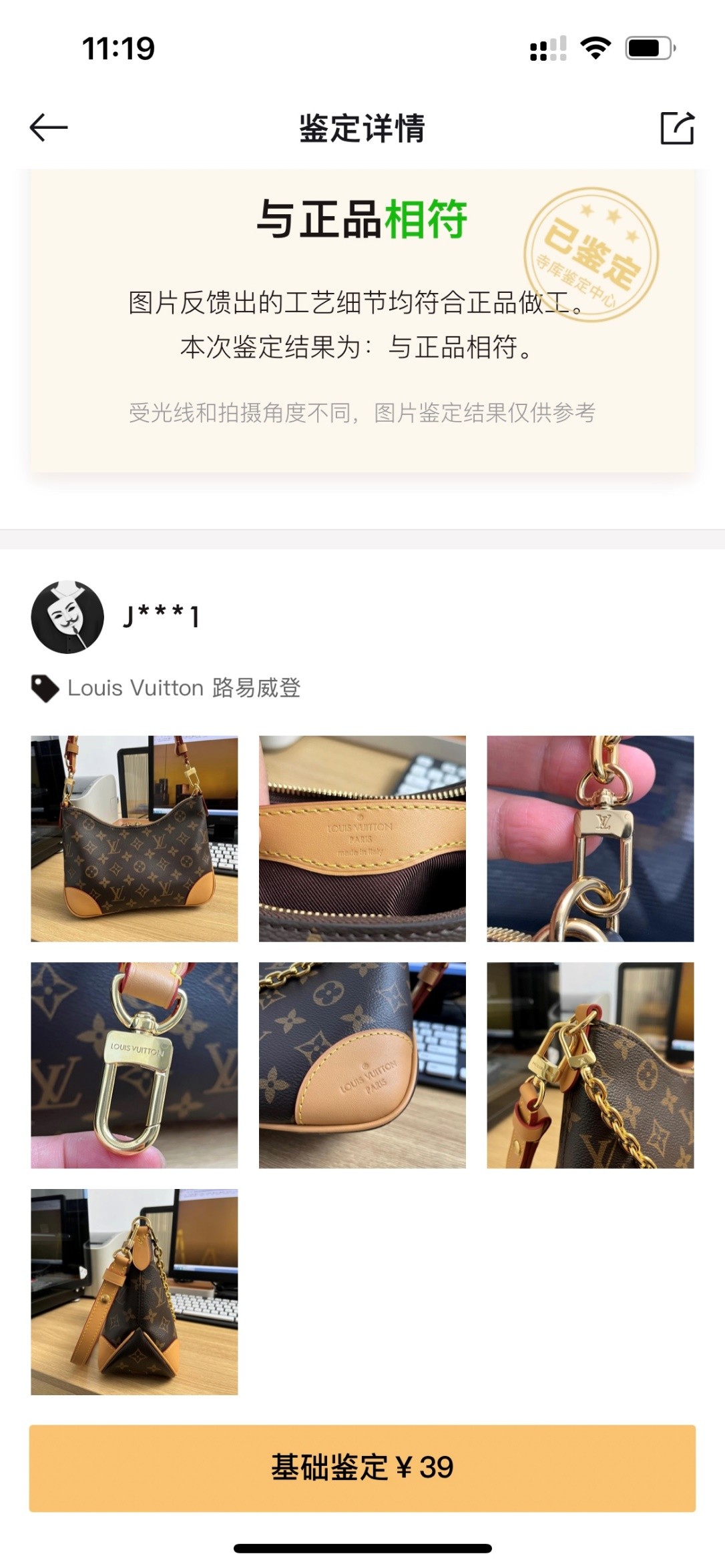This screenshot has width=725, height=1568.
Task: Start basic authentication for ¥39
Action: pos(362,1468)
